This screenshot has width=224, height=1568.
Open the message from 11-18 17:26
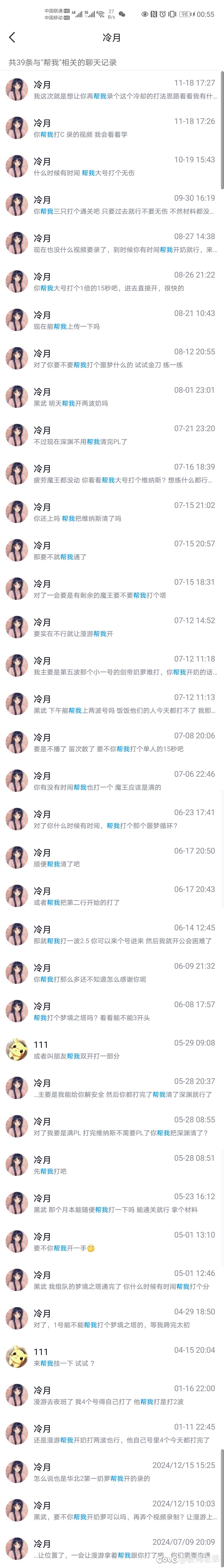(x=112, y=128)
